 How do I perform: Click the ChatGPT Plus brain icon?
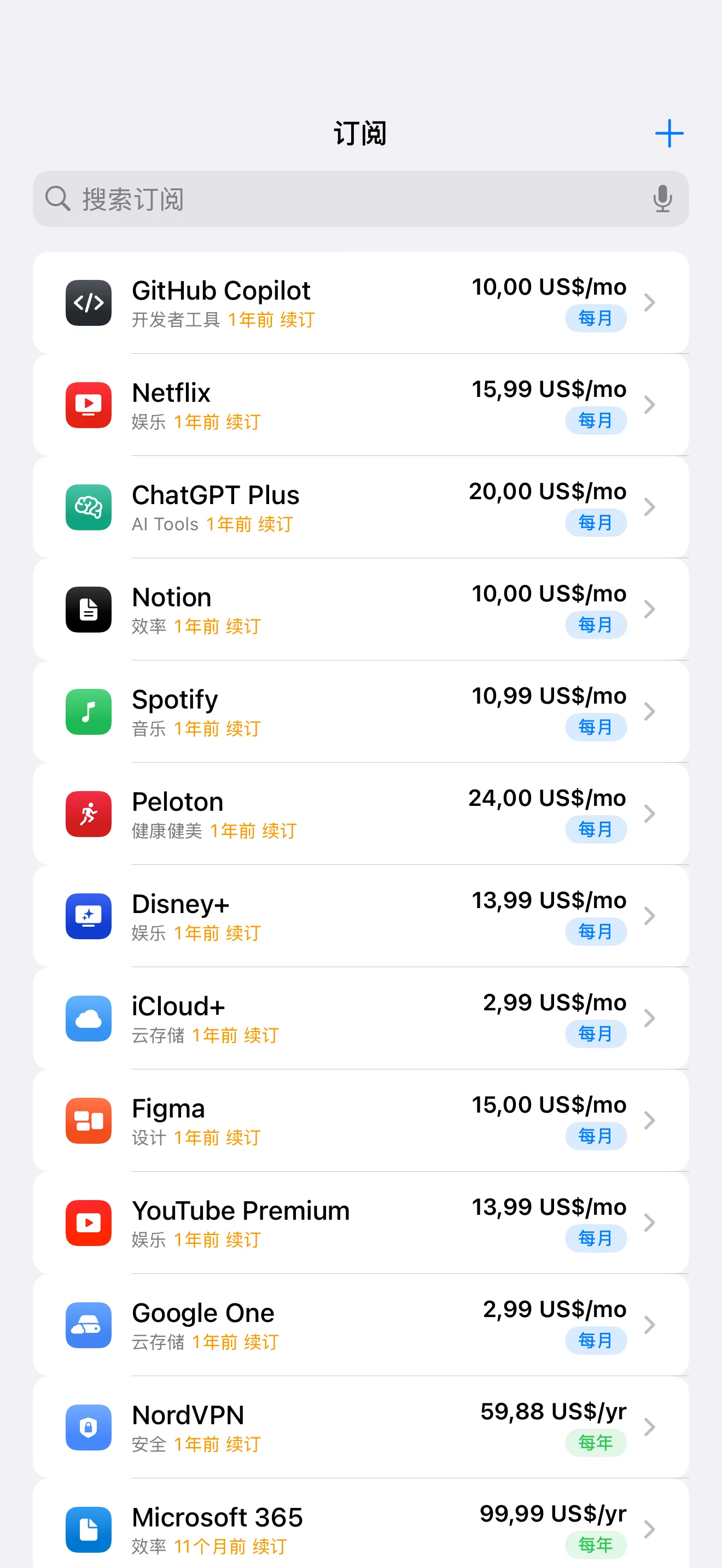88,507
